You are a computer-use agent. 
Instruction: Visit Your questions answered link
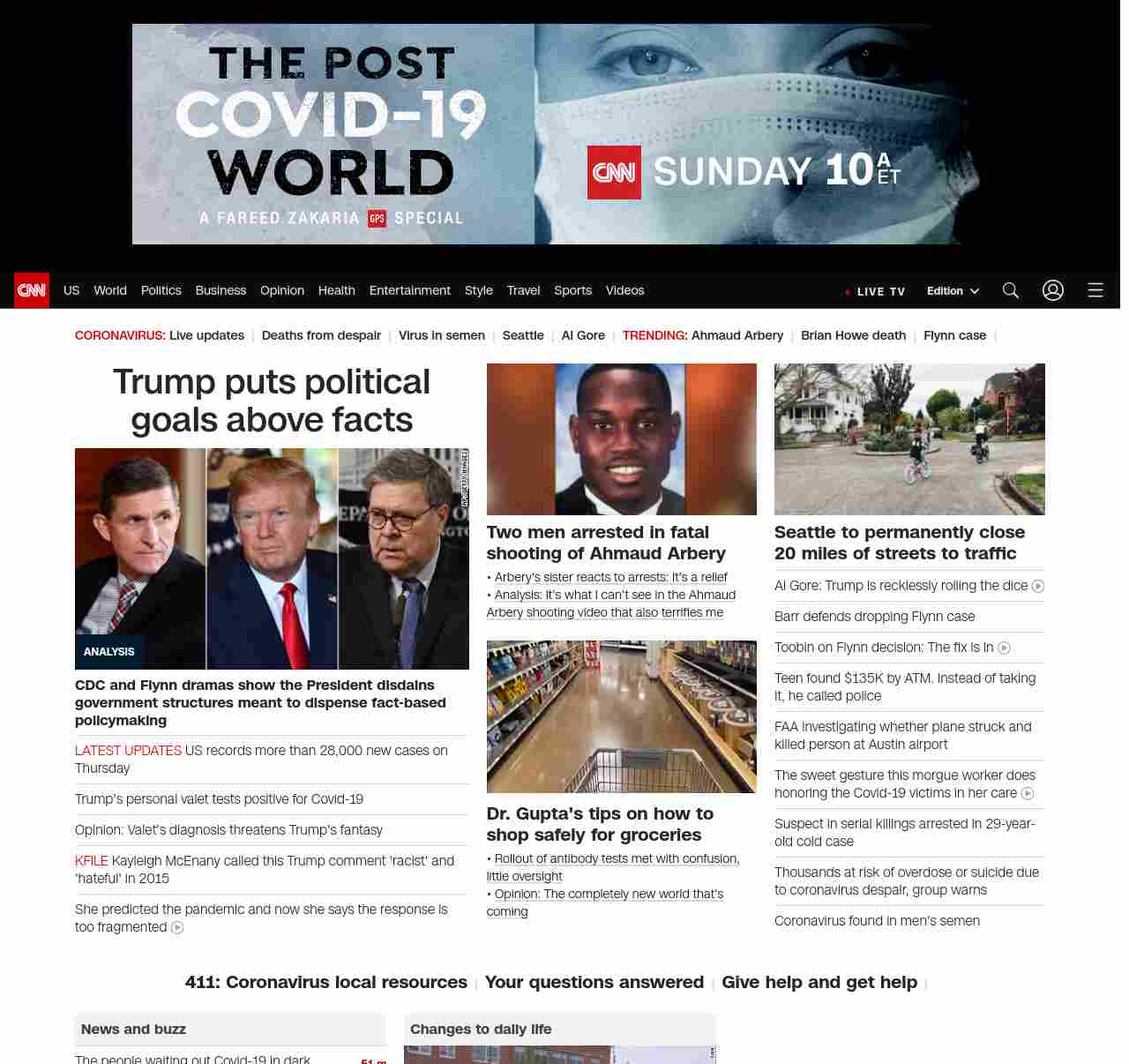coord(594,982)
